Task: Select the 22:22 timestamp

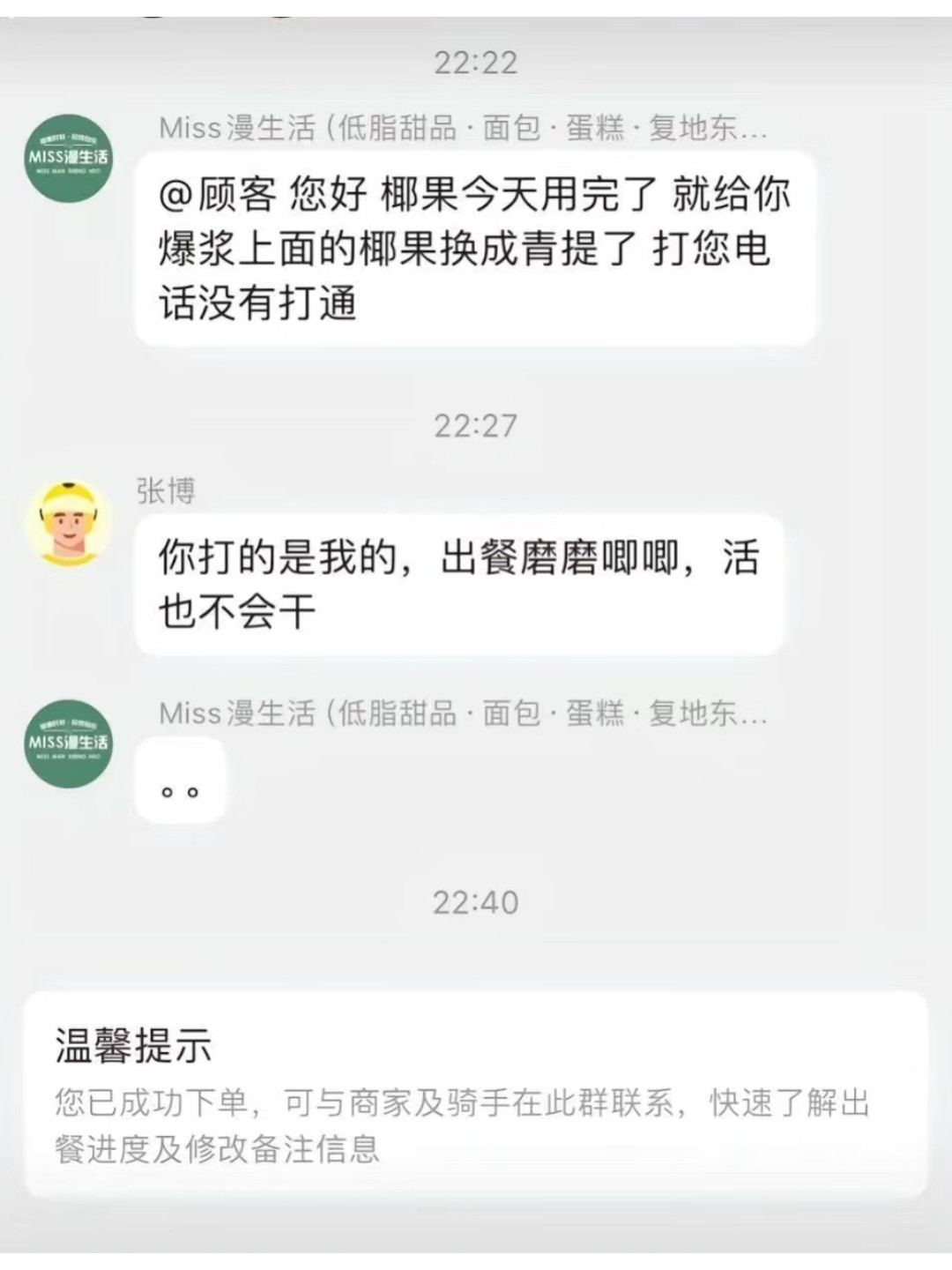Action: pos(476,63)
